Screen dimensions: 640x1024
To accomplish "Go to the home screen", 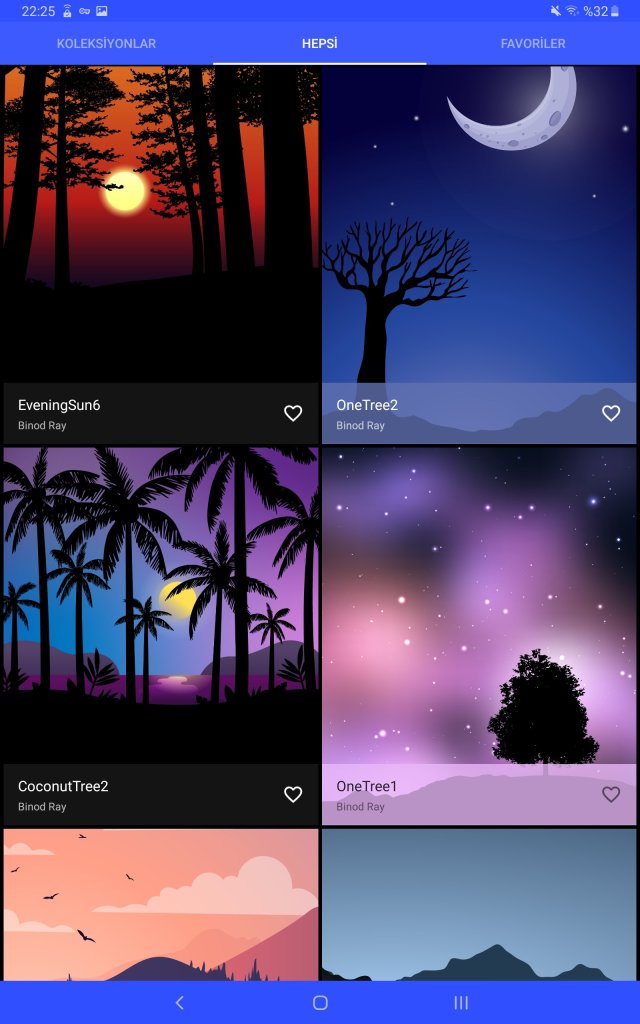I will [320, 1002].
